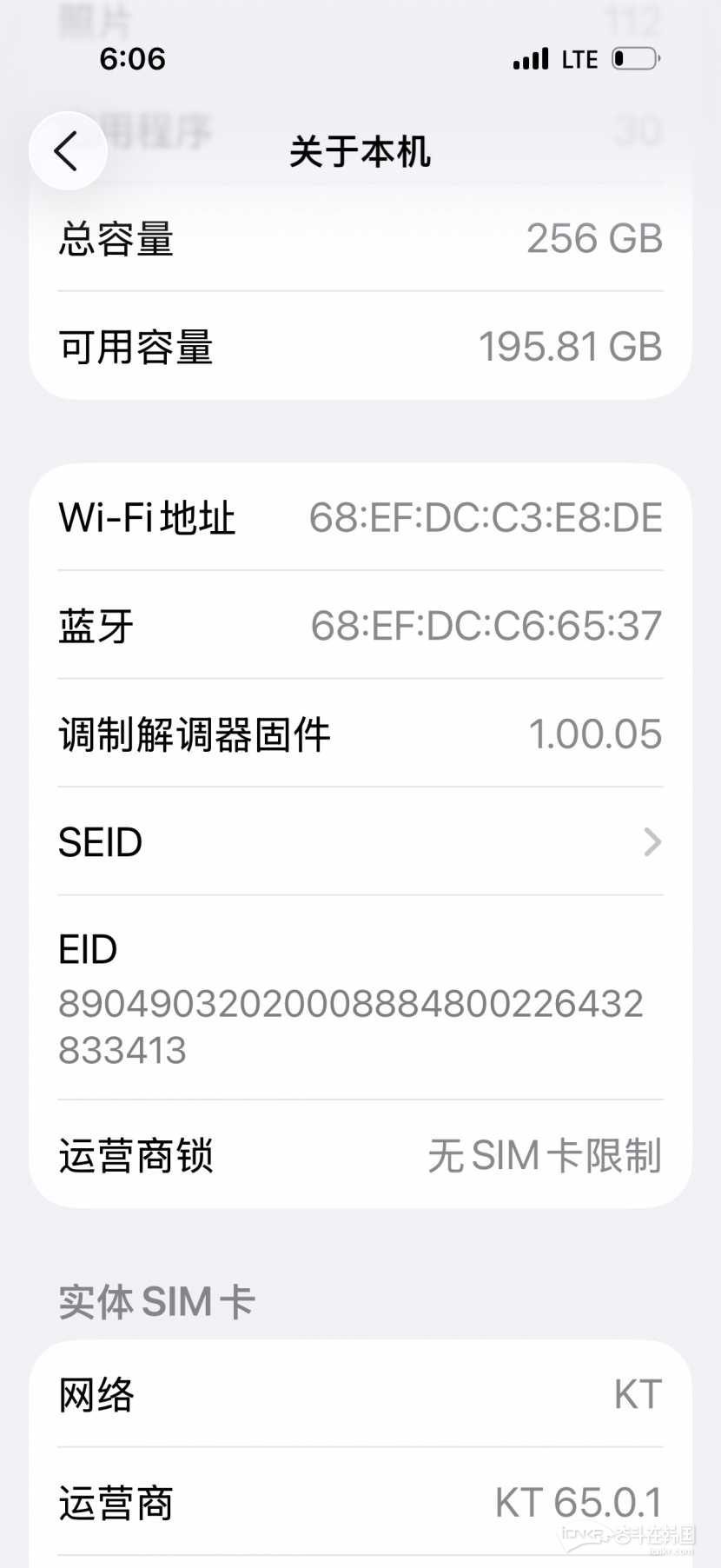Tap the 运营商锁 row showing 无SIM卡限制
The width and height of the screenshot is (721, 1568).
coord(359,1155)
